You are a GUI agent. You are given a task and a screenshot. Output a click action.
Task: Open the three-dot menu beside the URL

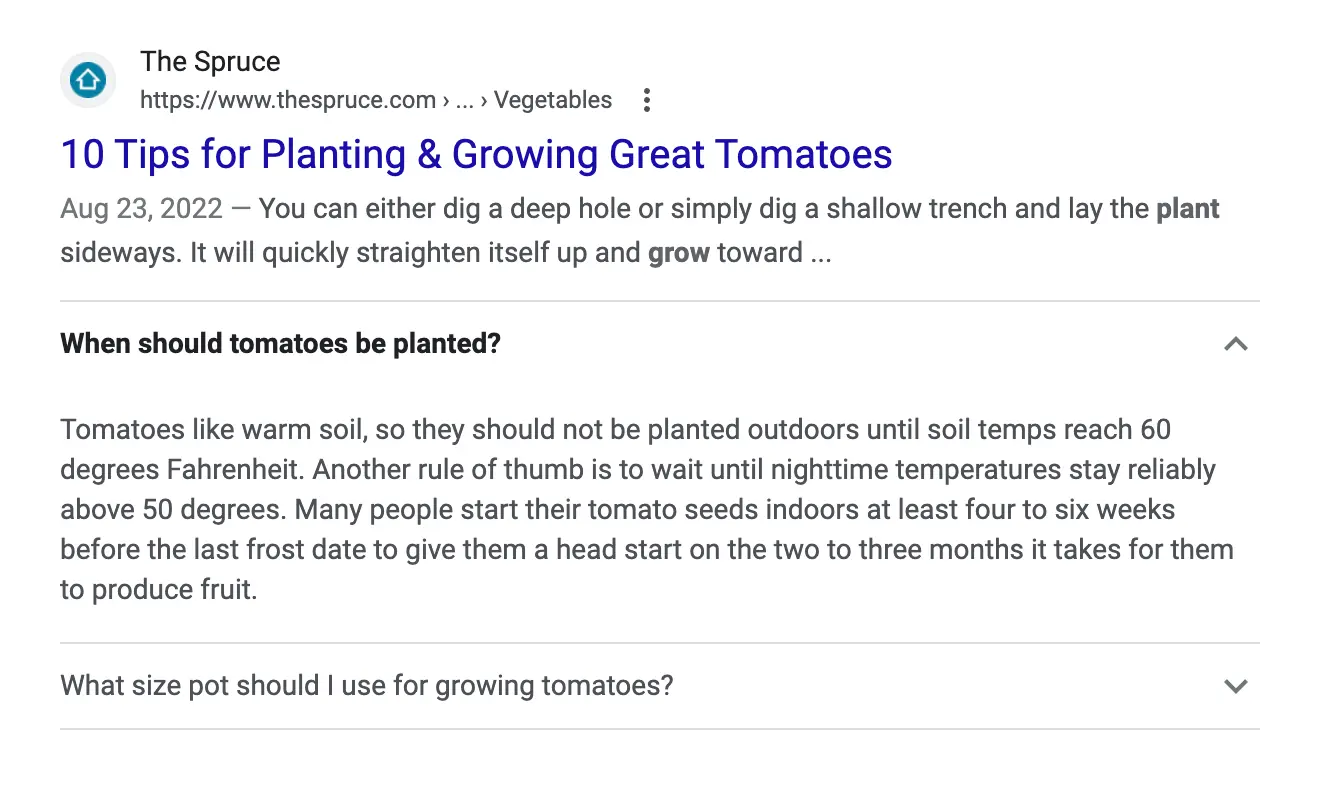pos(647,100)
